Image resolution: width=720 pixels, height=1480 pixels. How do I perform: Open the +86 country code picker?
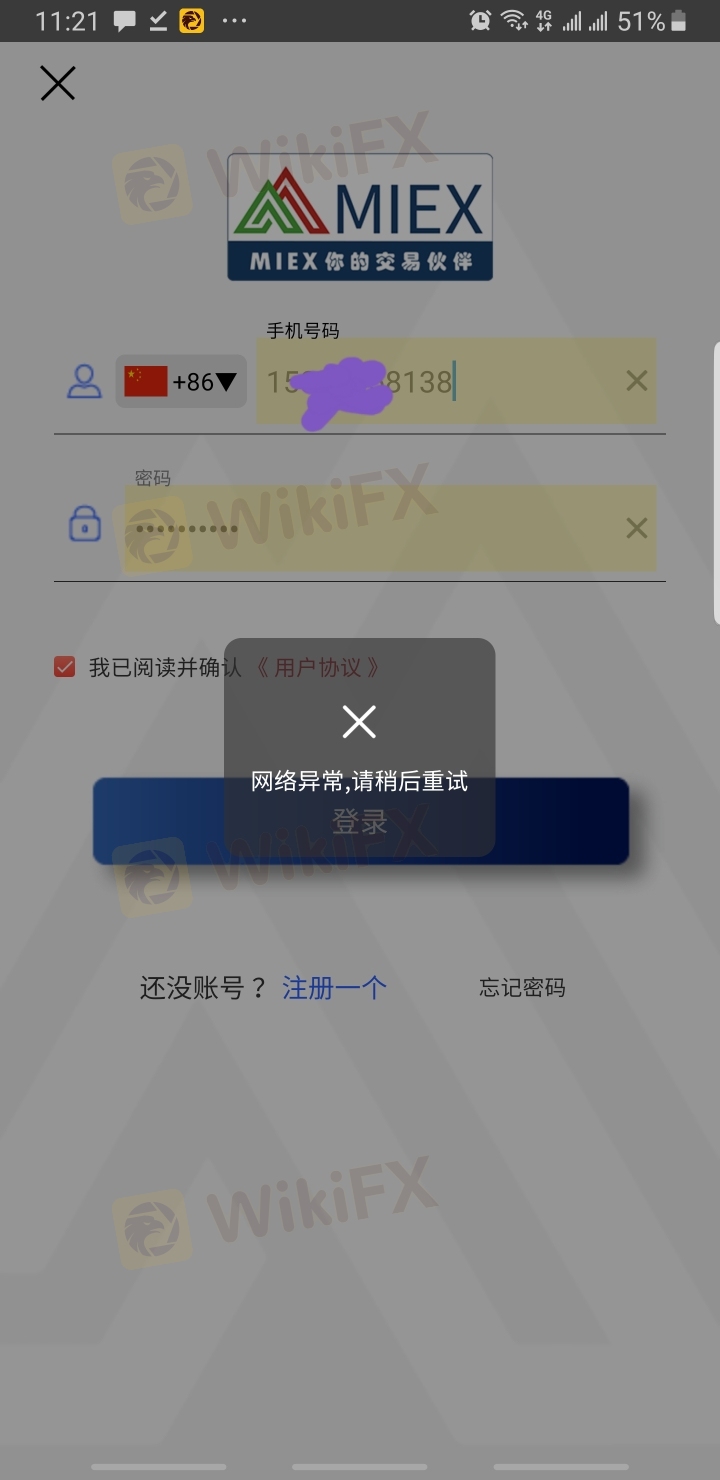pyautogui.click(x=181, y=381)
